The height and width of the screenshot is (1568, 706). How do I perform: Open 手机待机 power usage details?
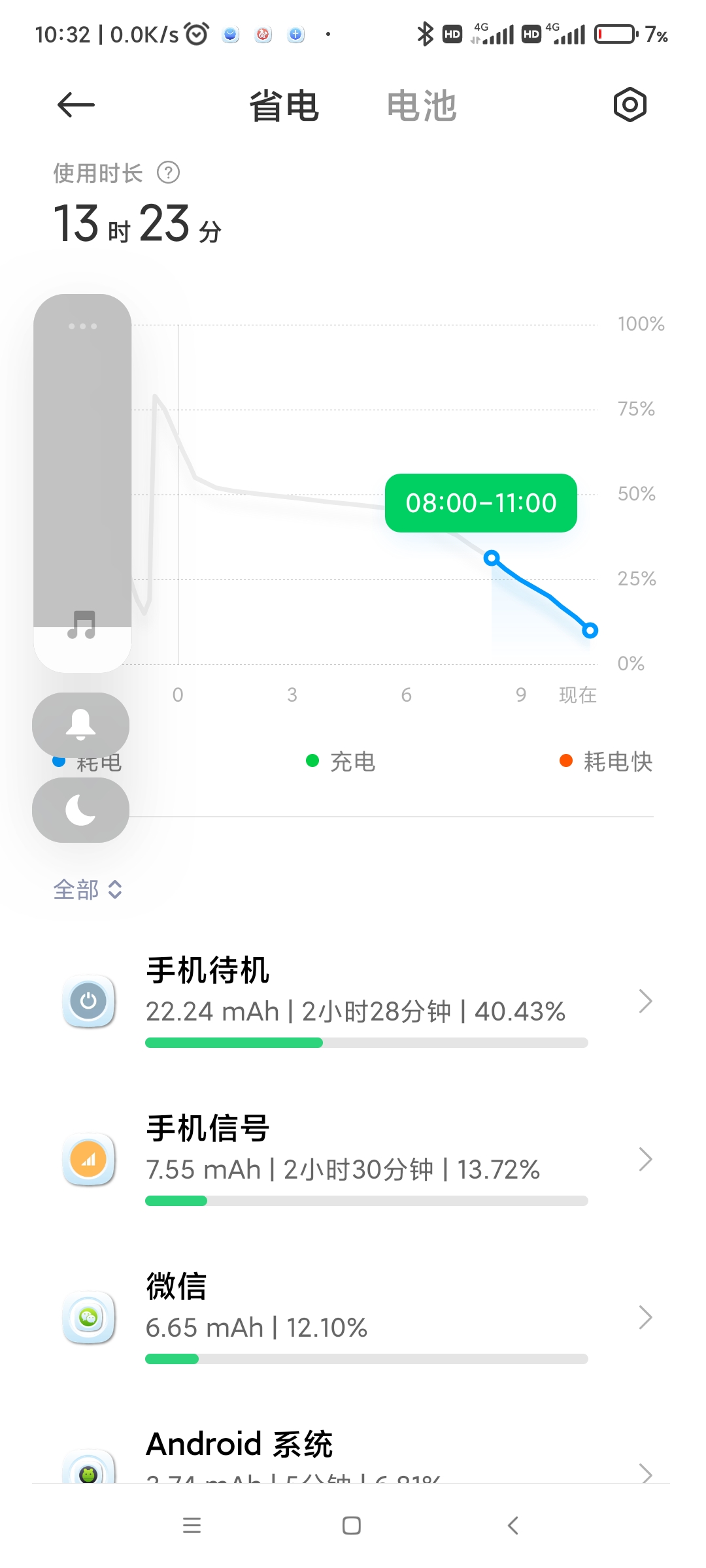pos(353,1000)
